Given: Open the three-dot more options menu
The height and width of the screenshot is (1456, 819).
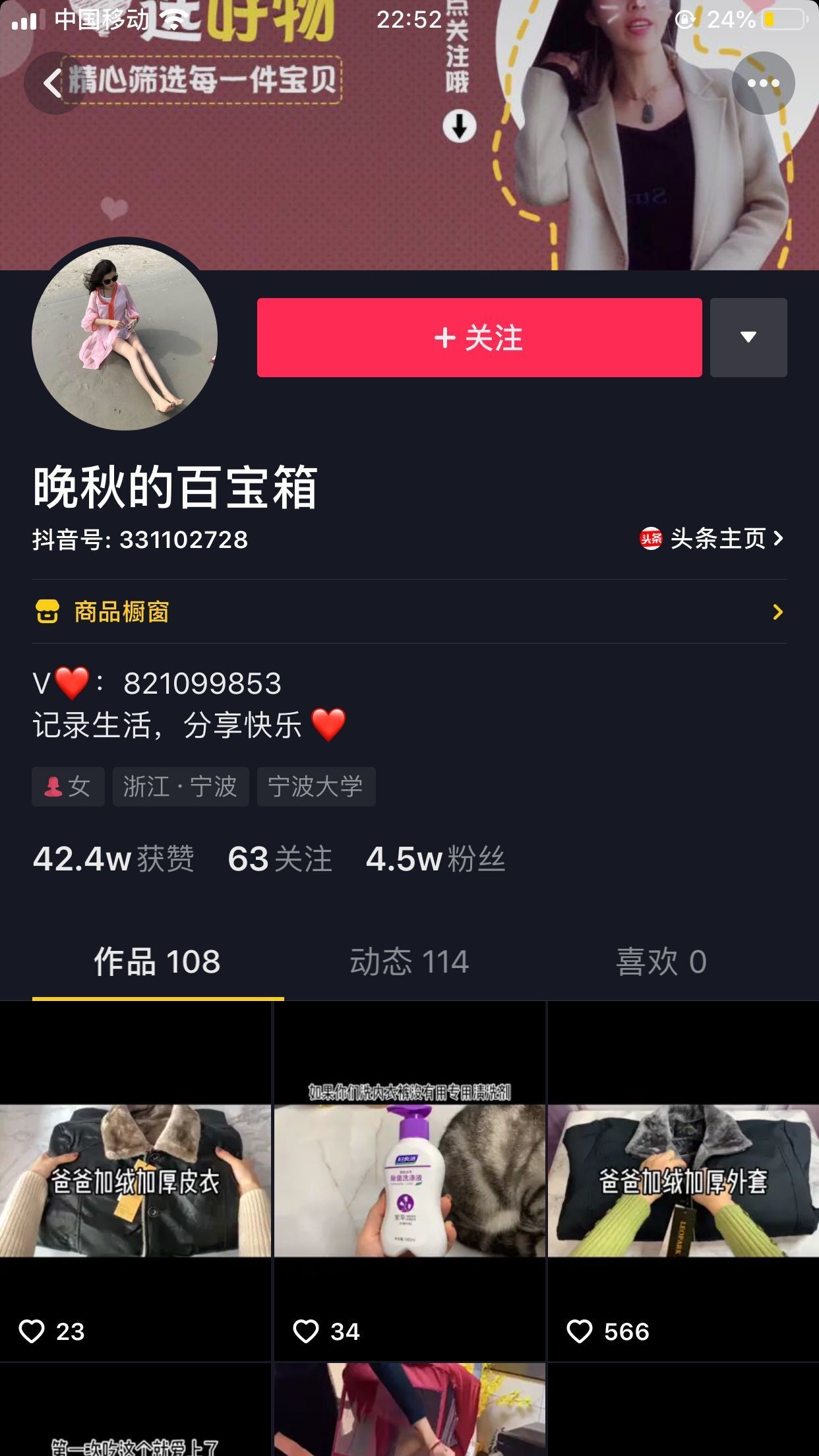Looking at the screenshot, I should pyautogui.click(x=763, y=83).
